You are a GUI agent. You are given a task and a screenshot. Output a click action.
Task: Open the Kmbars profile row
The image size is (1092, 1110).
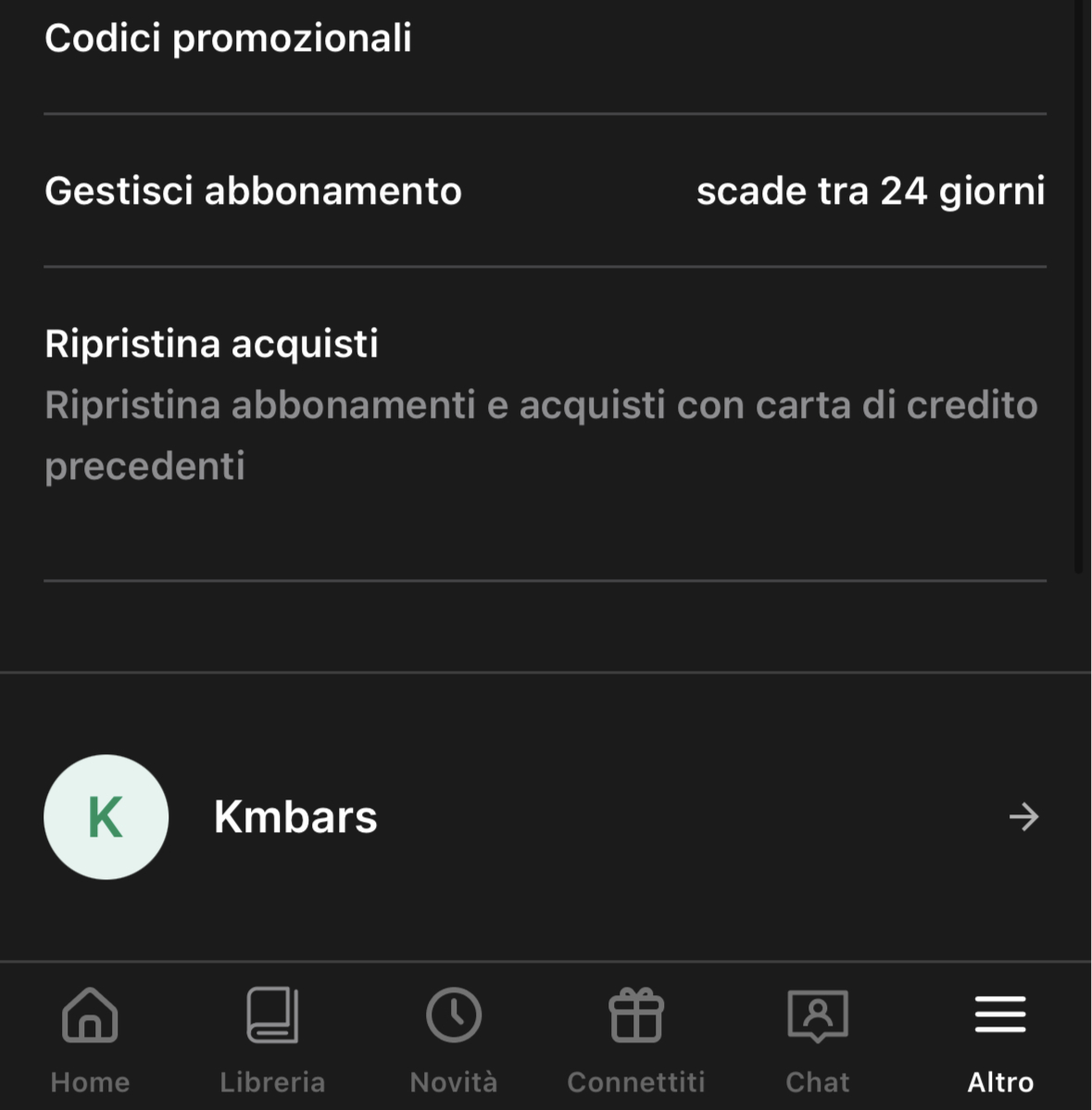pos(295,816)
